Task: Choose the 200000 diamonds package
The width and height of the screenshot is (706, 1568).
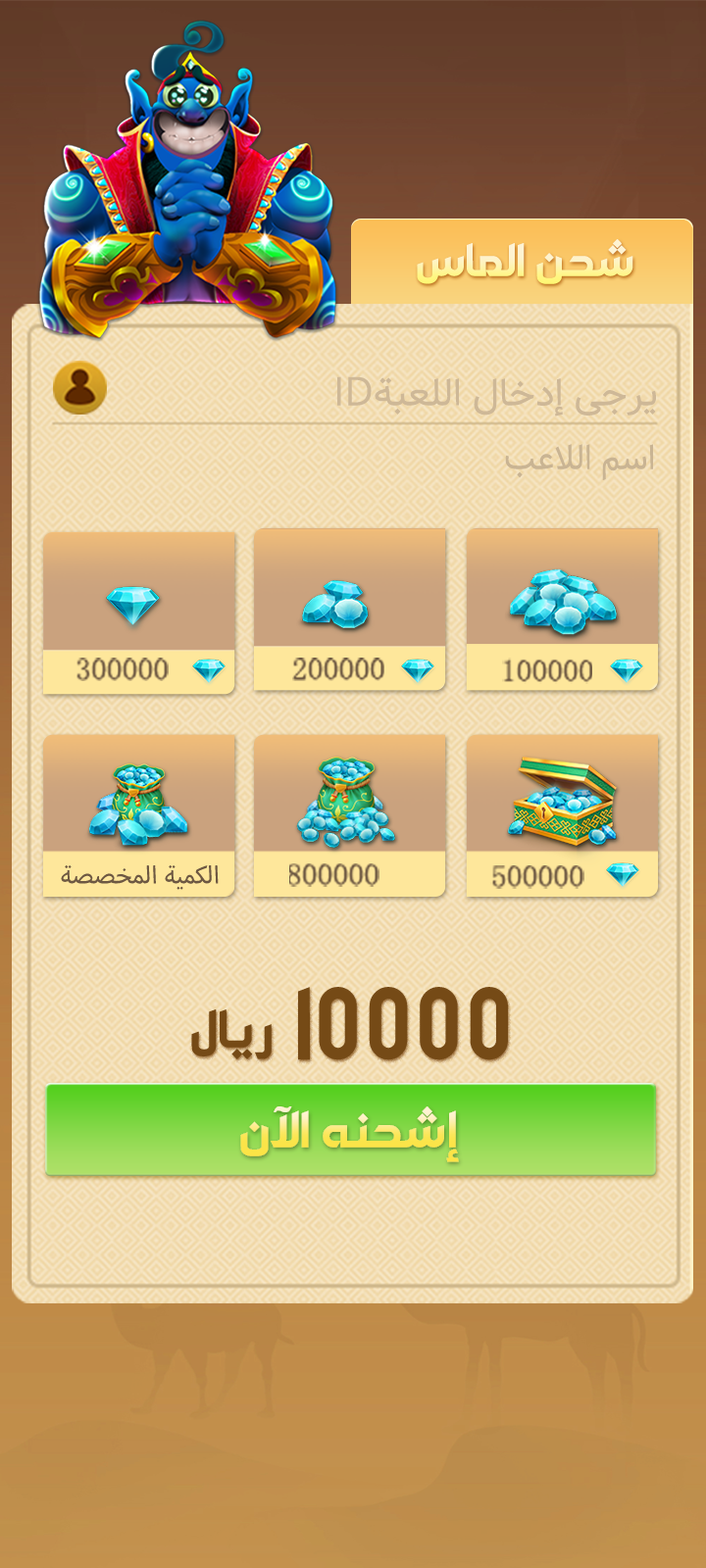Action: tap(350, 611)
